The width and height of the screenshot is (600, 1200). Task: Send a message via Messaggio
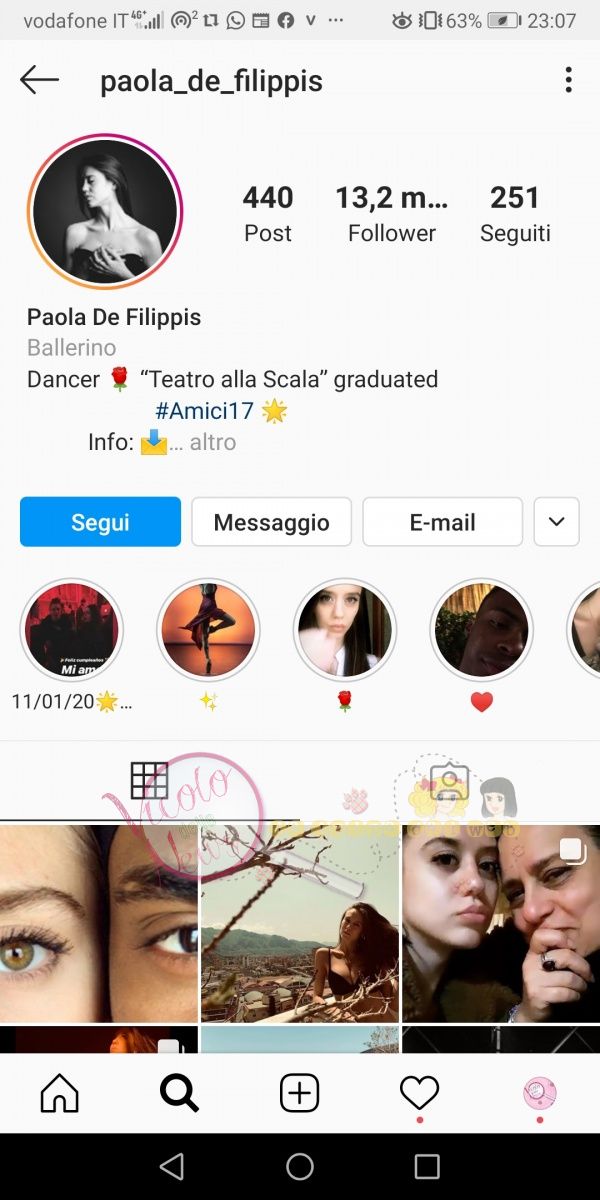(x=271, y=522)
